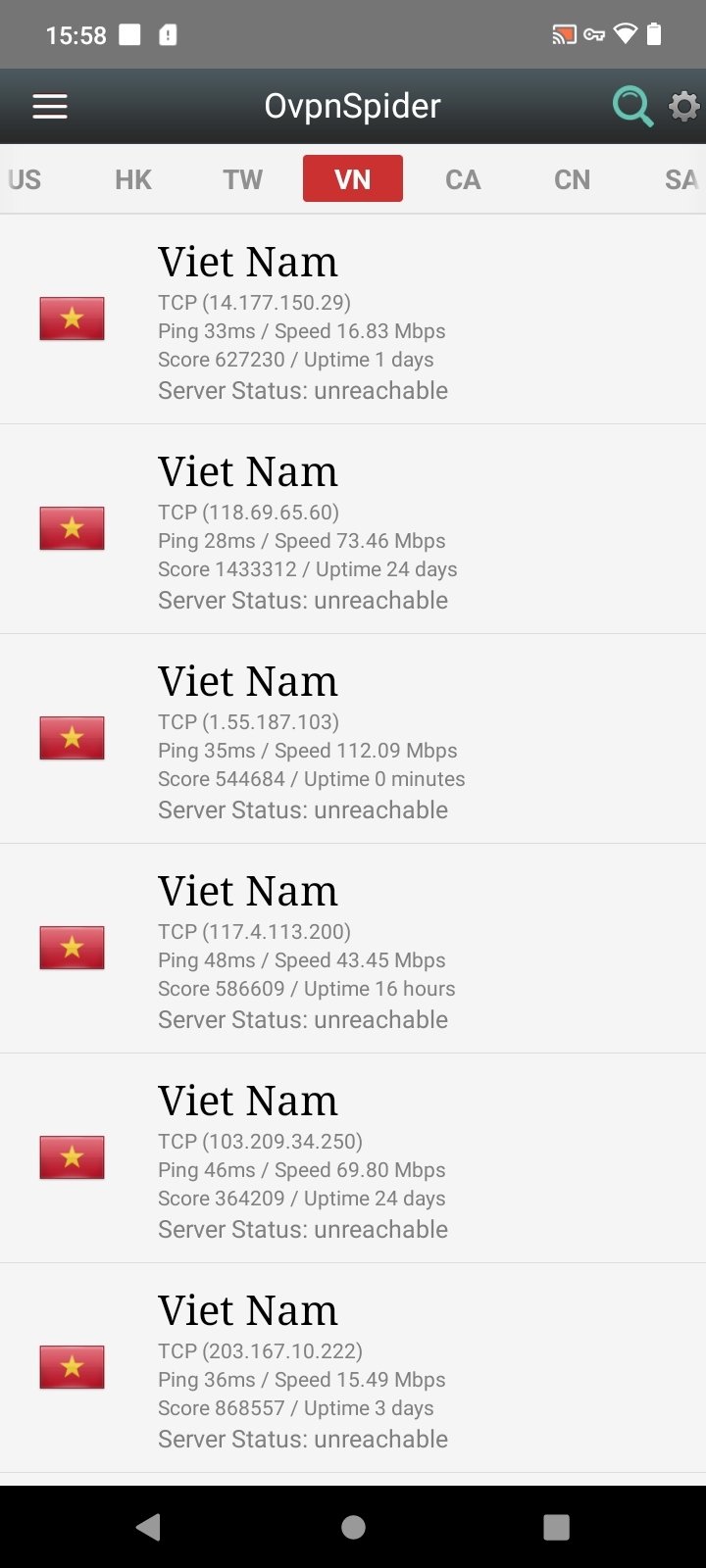Image resolution: width=706 pixels, height=1568 pixels.
Task: Open Viet Nam server 14.177.150.29
Action: point(353,319)
